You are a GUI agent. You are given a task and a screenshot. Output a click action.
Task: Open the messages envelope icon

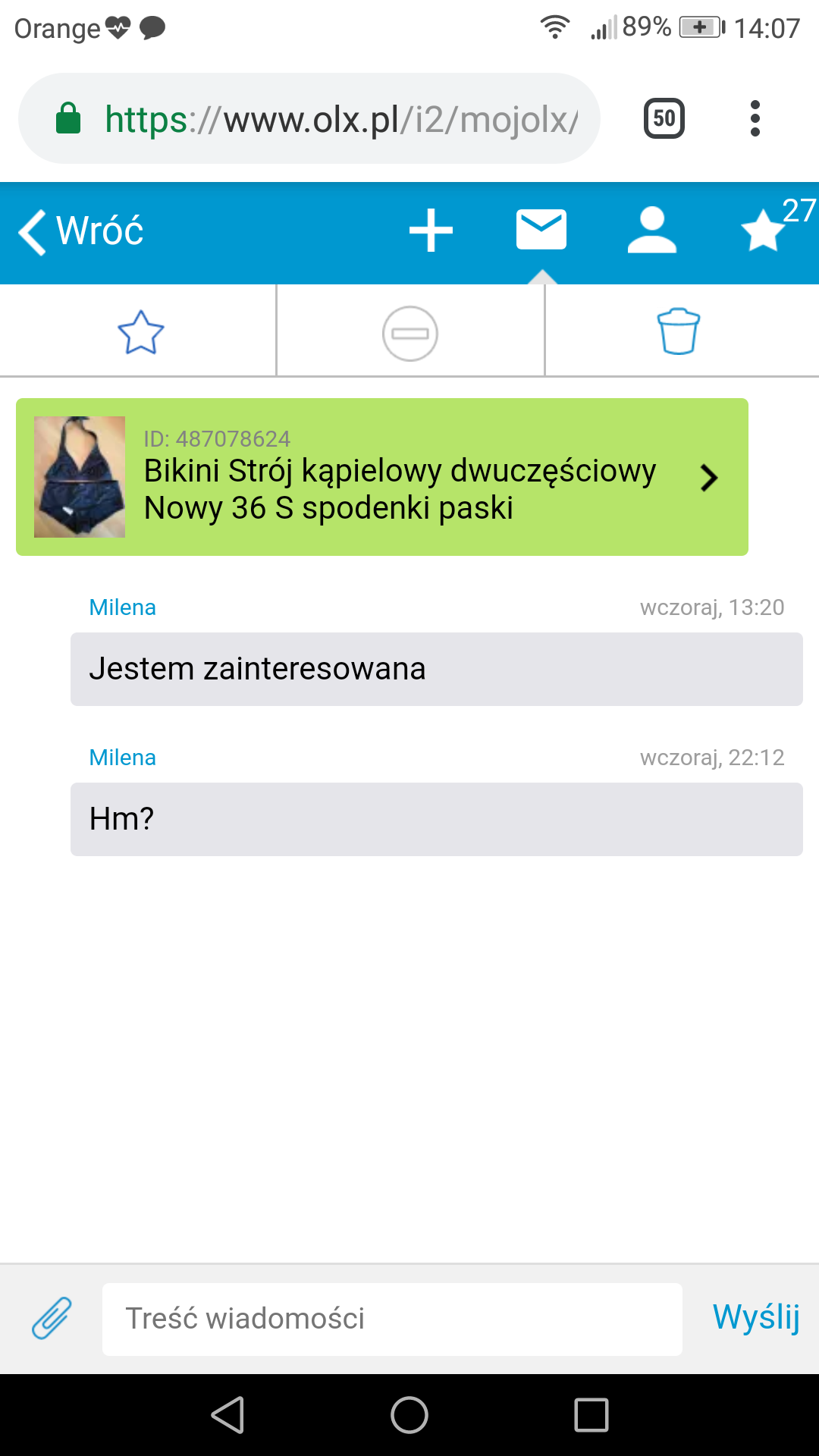coord(541,230)
